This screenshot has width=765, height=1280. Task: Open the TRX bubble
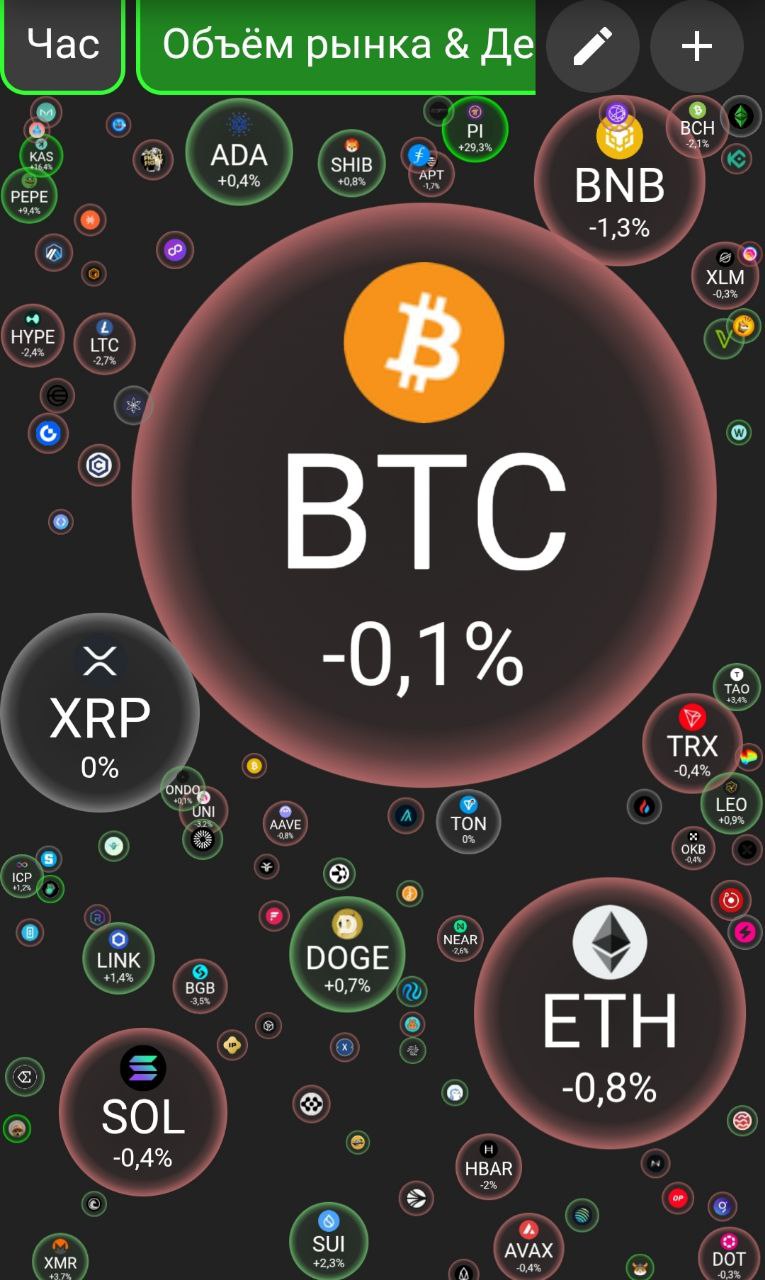click(x=692, y=744)
